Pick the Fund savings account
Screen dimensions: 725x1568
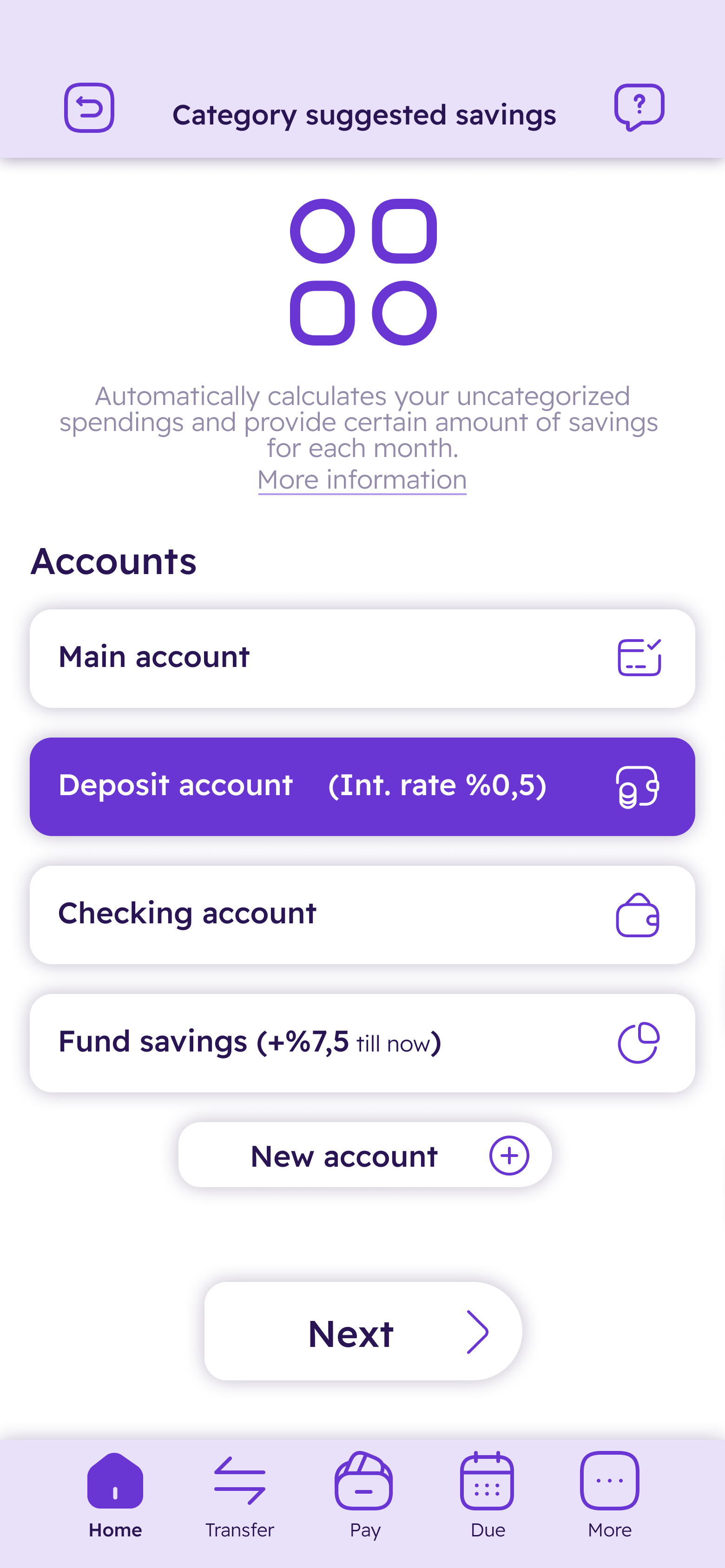(362, 1043)
